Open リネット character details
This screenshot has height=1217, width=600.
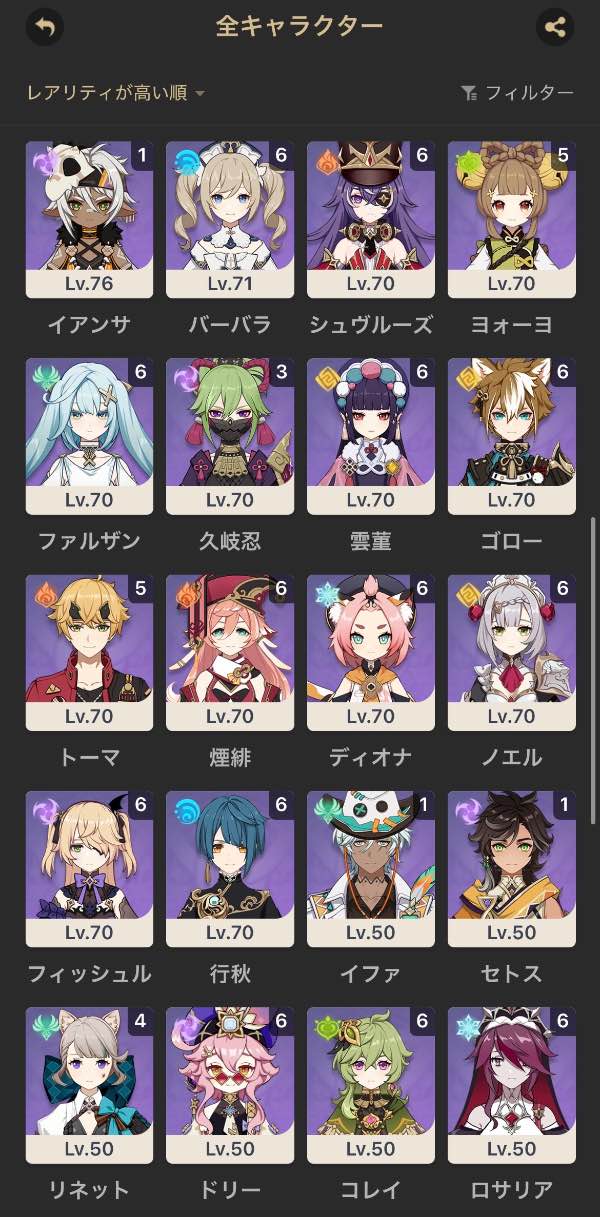89,1084
